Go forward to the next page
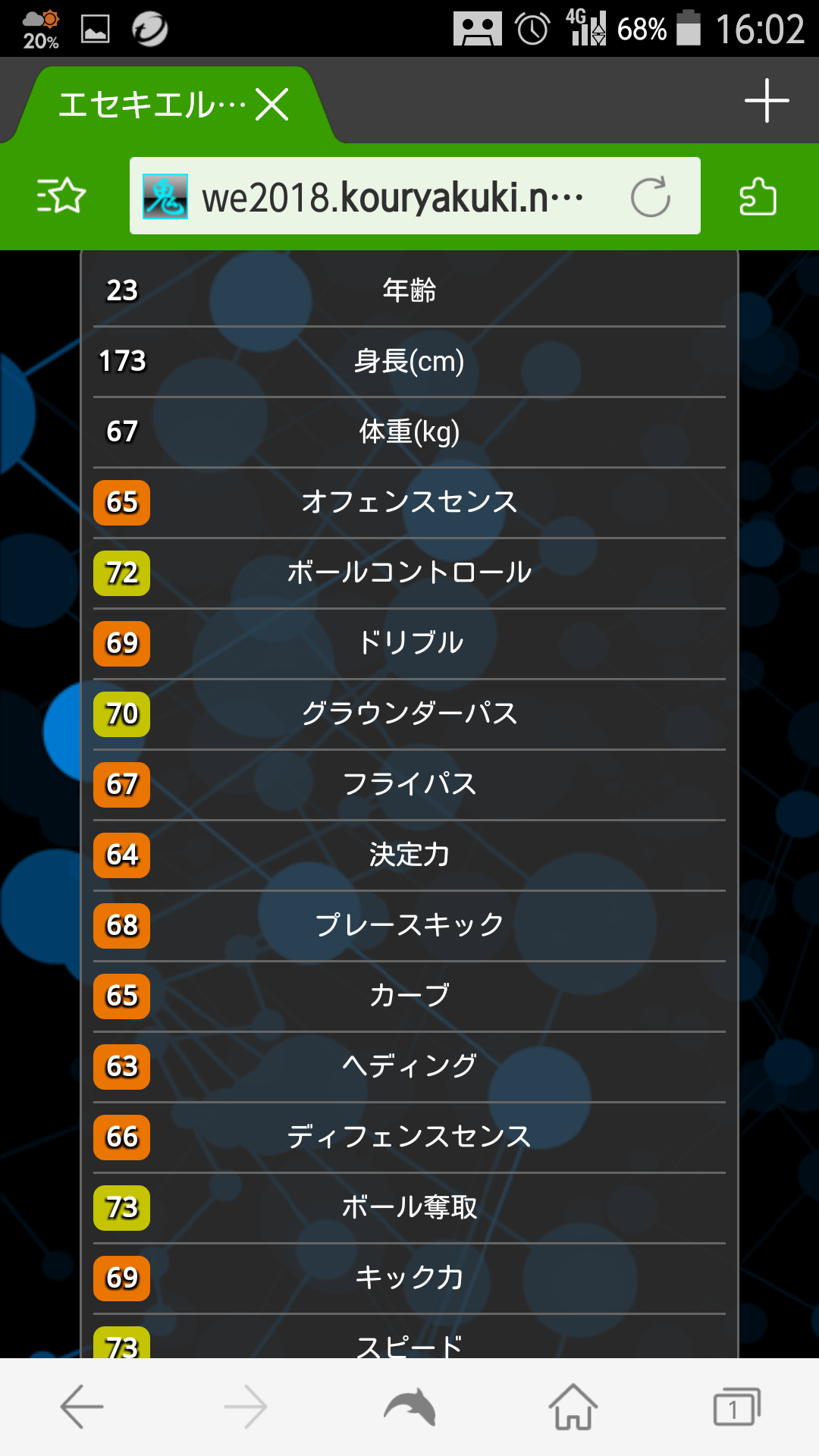This screenshot has width=819, height=1456. pos(246,1407)
